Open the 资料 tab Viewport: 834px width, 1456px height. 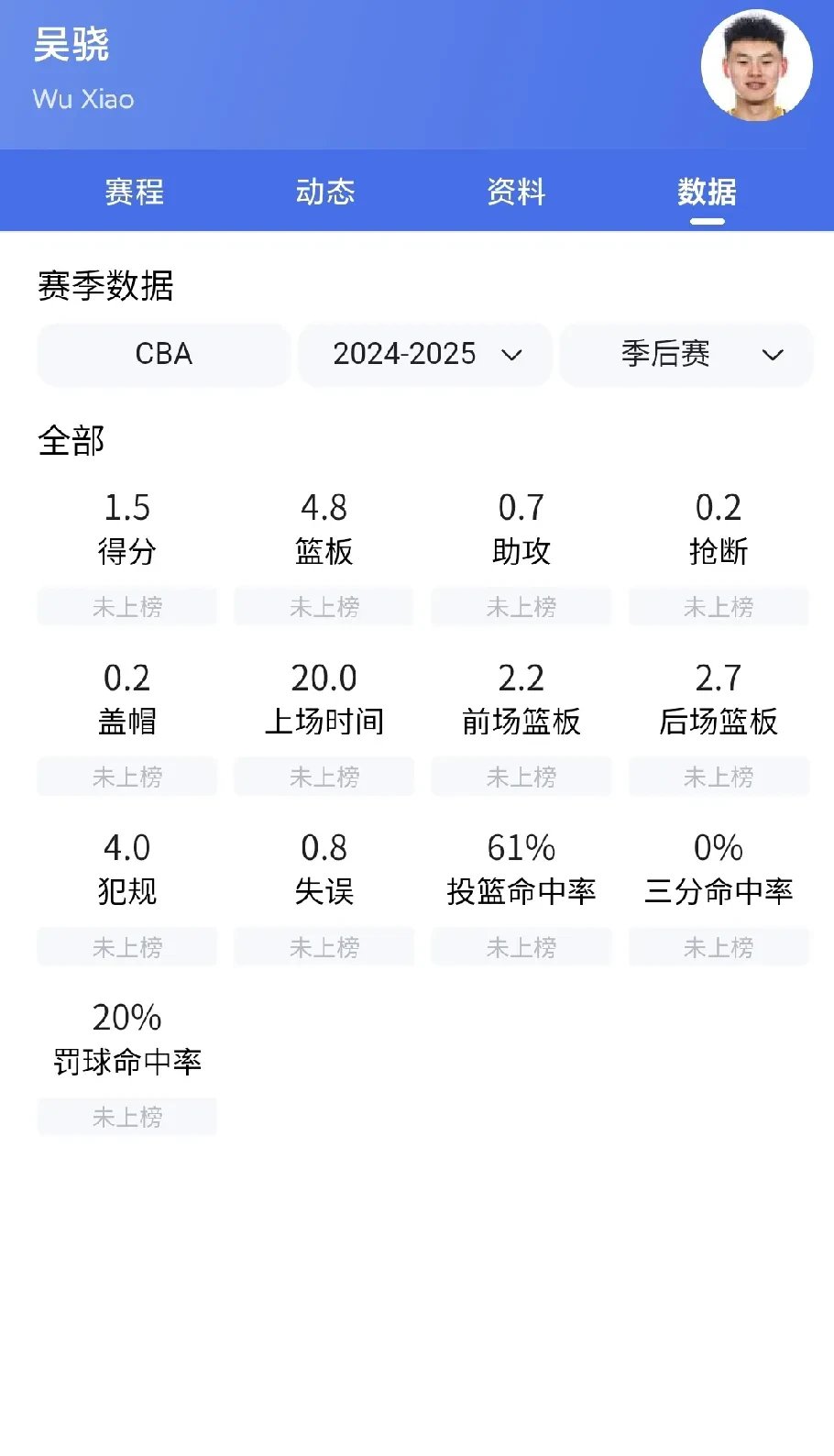516,192
